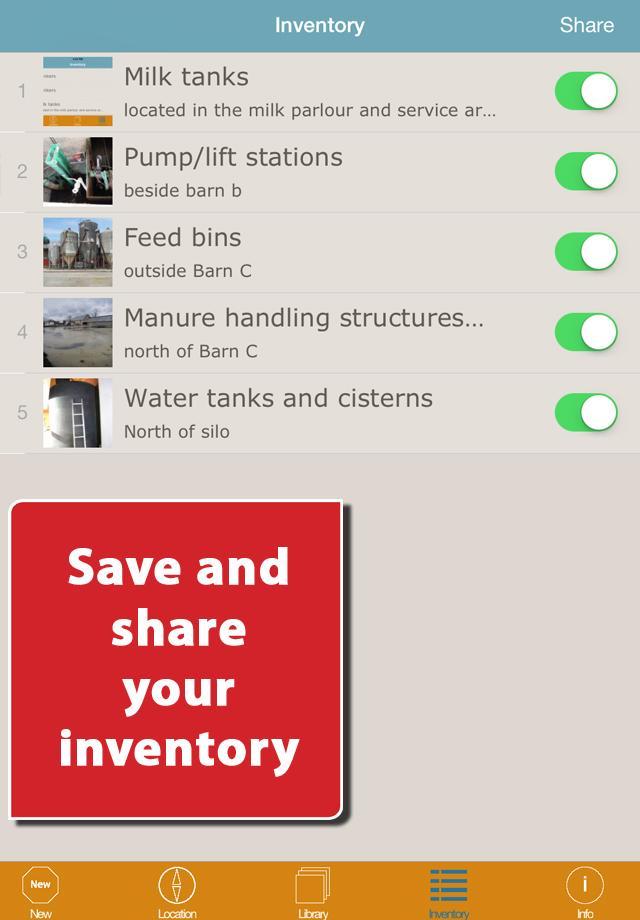Toggle off the Milk tanks switch
This screenshot has height=920, width=640.
tap(586, 91)
